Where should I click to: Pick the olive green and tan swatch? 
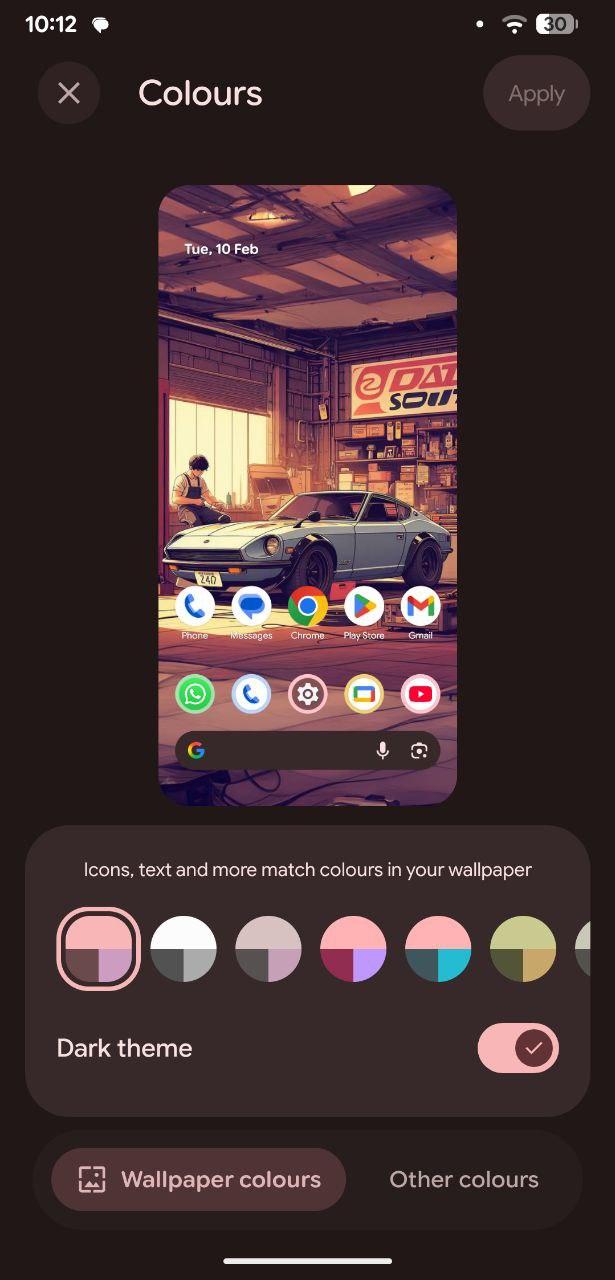point(523,949)
